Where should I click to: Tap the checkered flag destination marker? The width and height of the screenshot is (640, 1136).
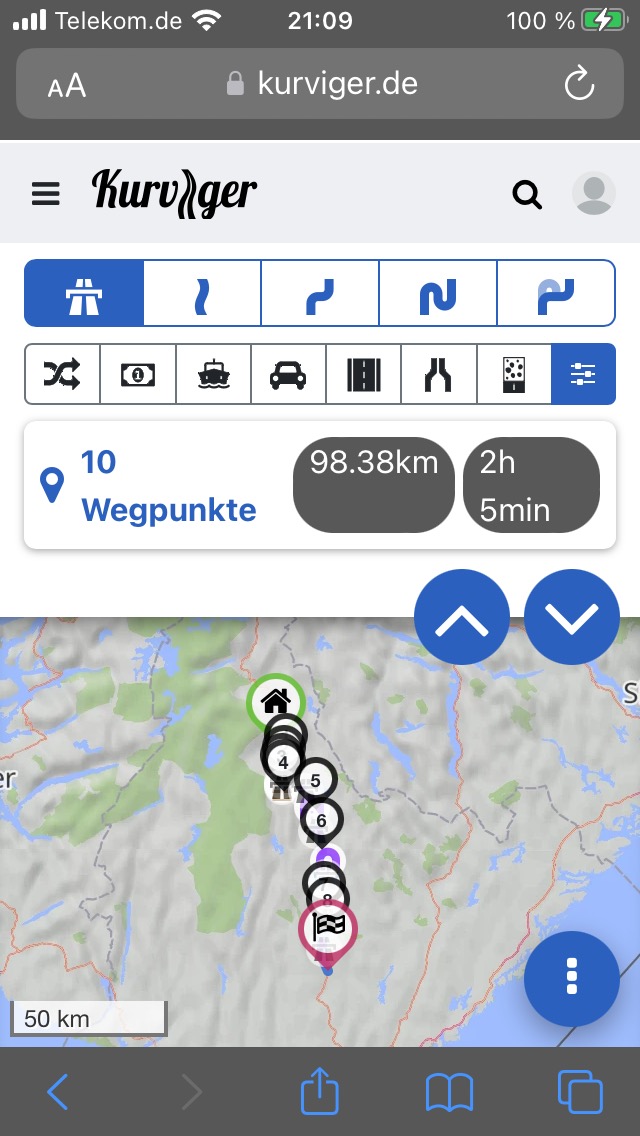coord(327,928)
